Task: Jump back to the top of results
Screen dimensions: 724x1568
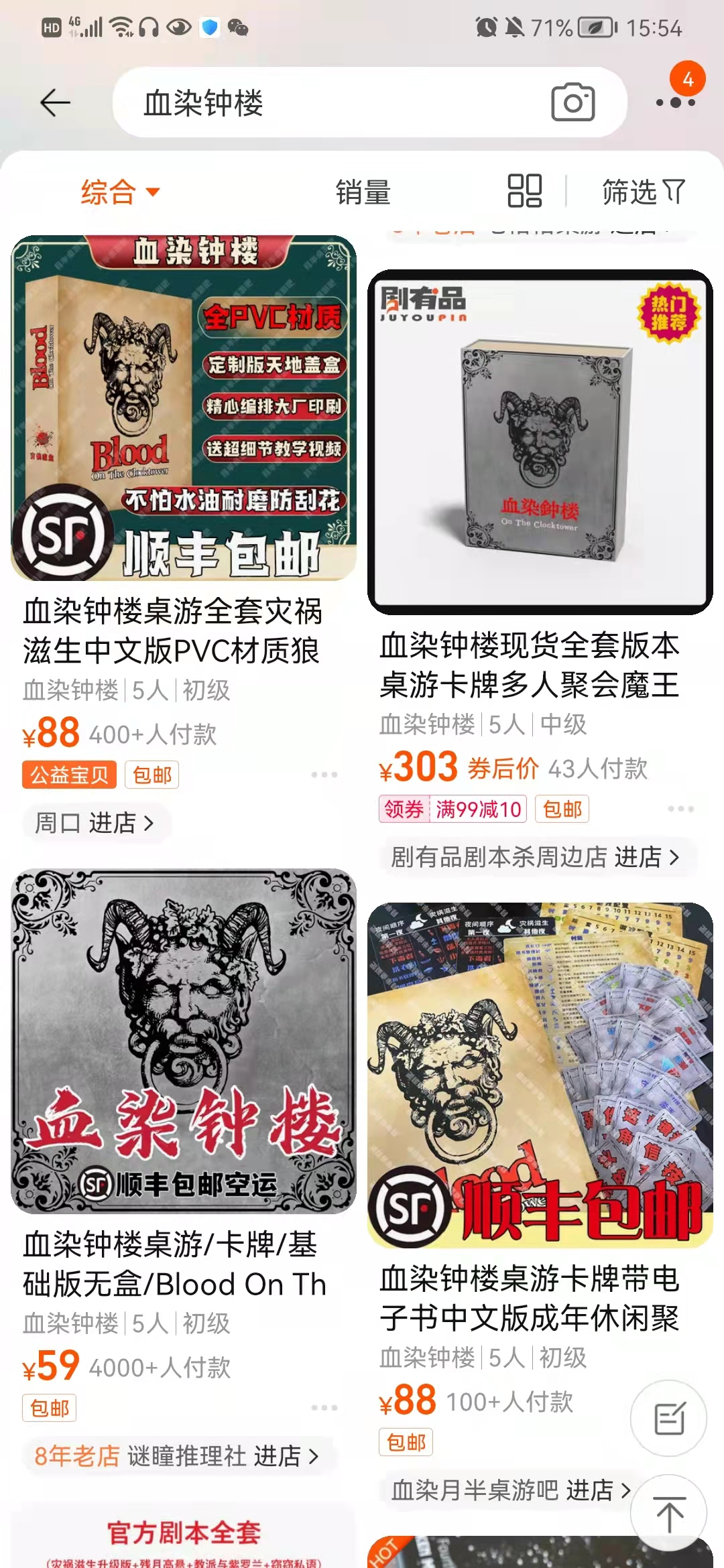Action: coord(668,1513)
